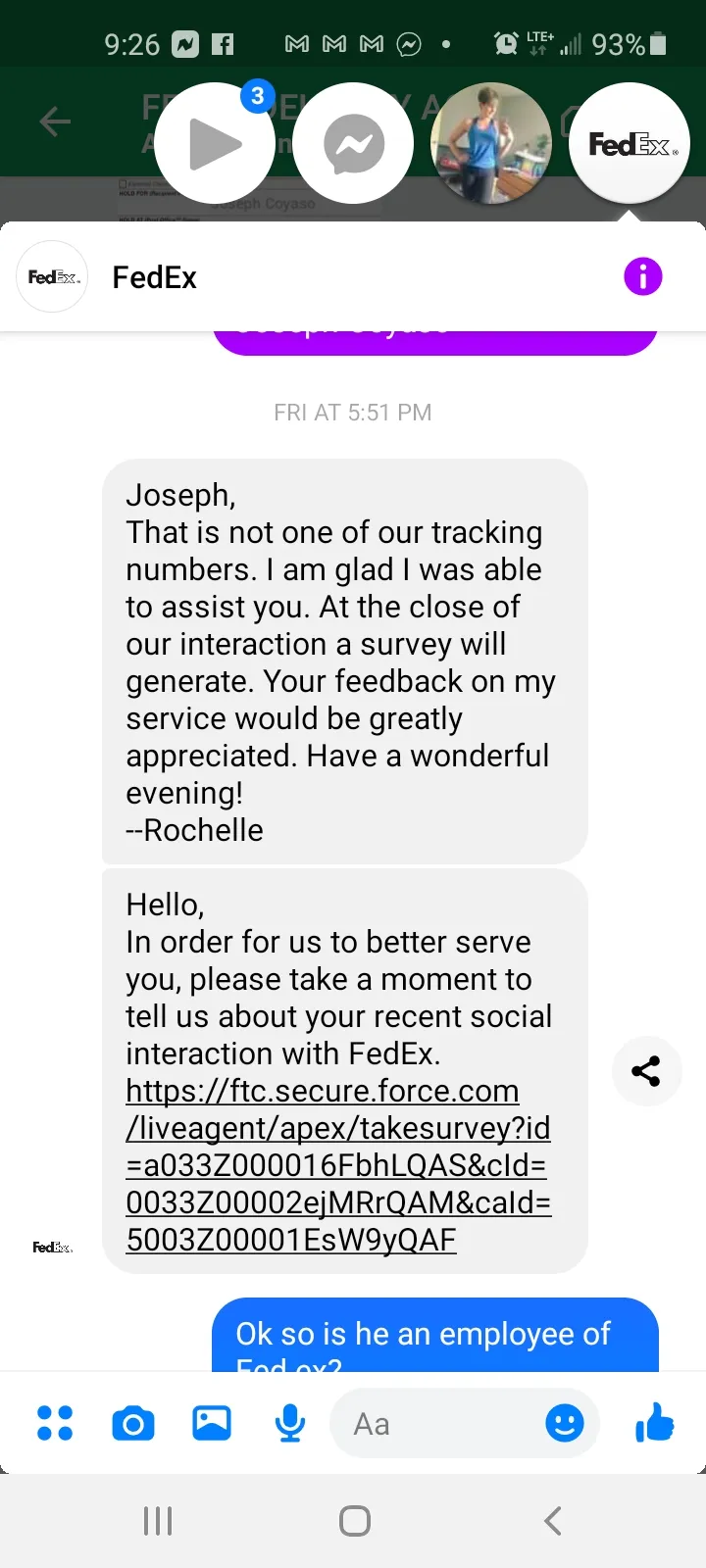
Task: Share the FedEx survey message
Action: pos(646,1071)
